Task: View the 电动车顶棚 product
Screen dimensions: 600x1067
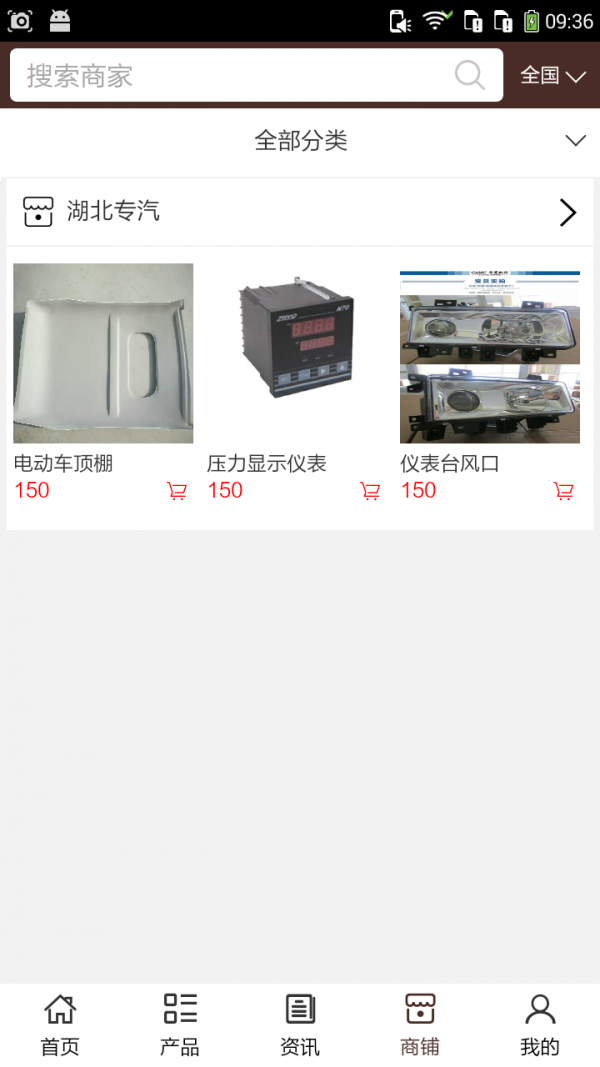Action: [x=103, y=353]
